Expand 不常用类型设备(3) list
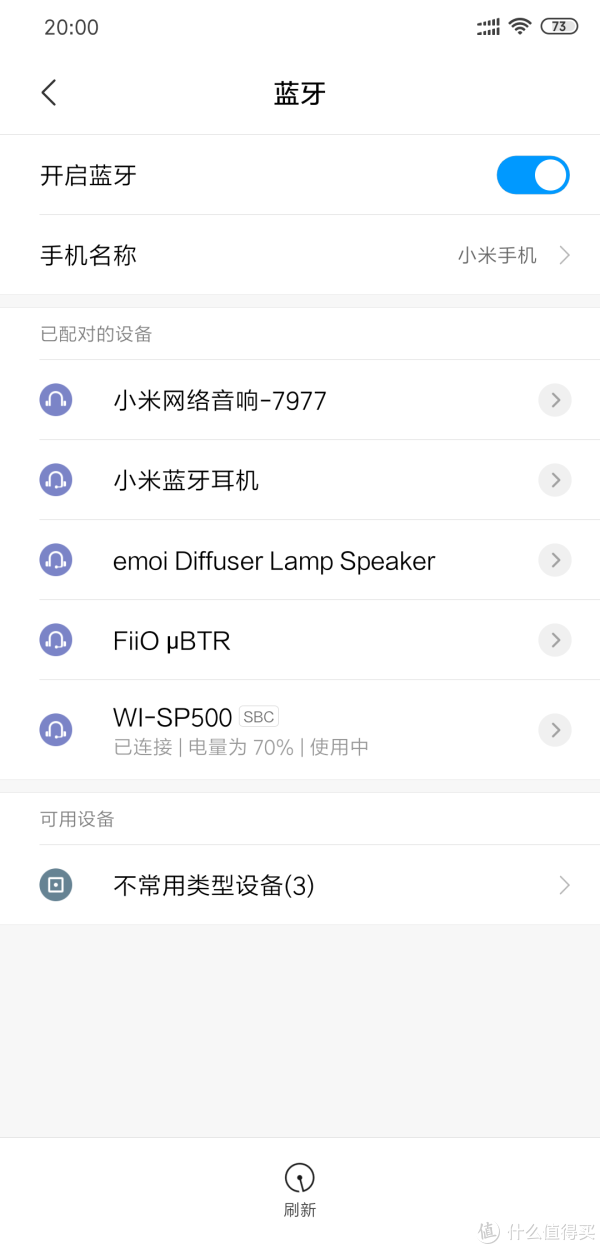Screen dimensions: 600x1249 pyautogui.click(x=300, y=885)
